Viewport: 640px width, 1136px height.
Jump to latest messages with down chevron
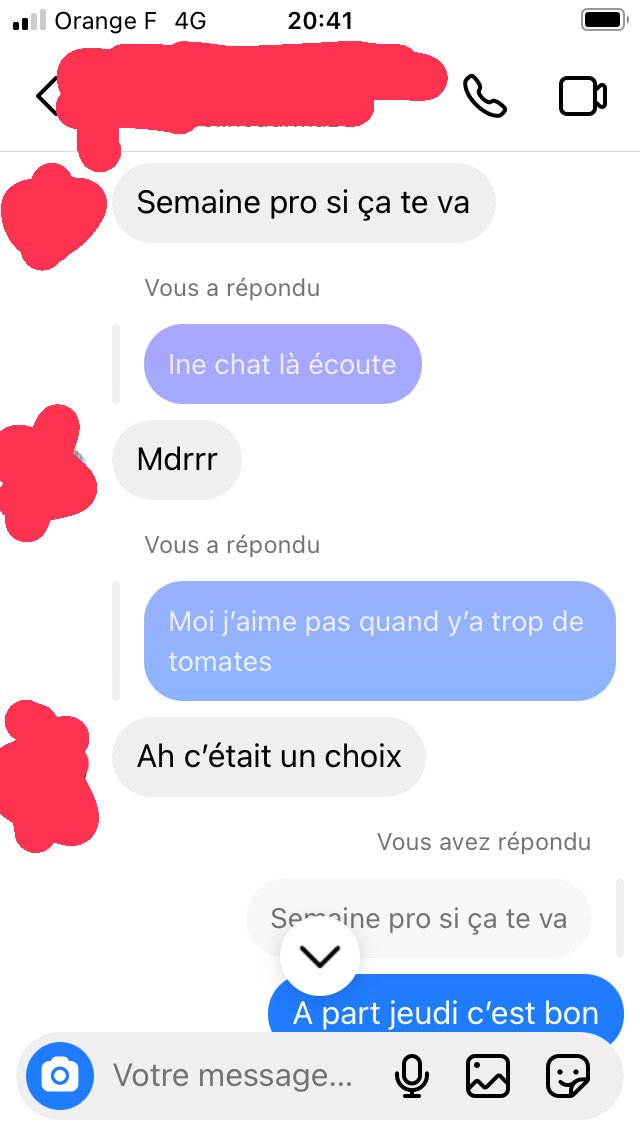click(320, 957)
